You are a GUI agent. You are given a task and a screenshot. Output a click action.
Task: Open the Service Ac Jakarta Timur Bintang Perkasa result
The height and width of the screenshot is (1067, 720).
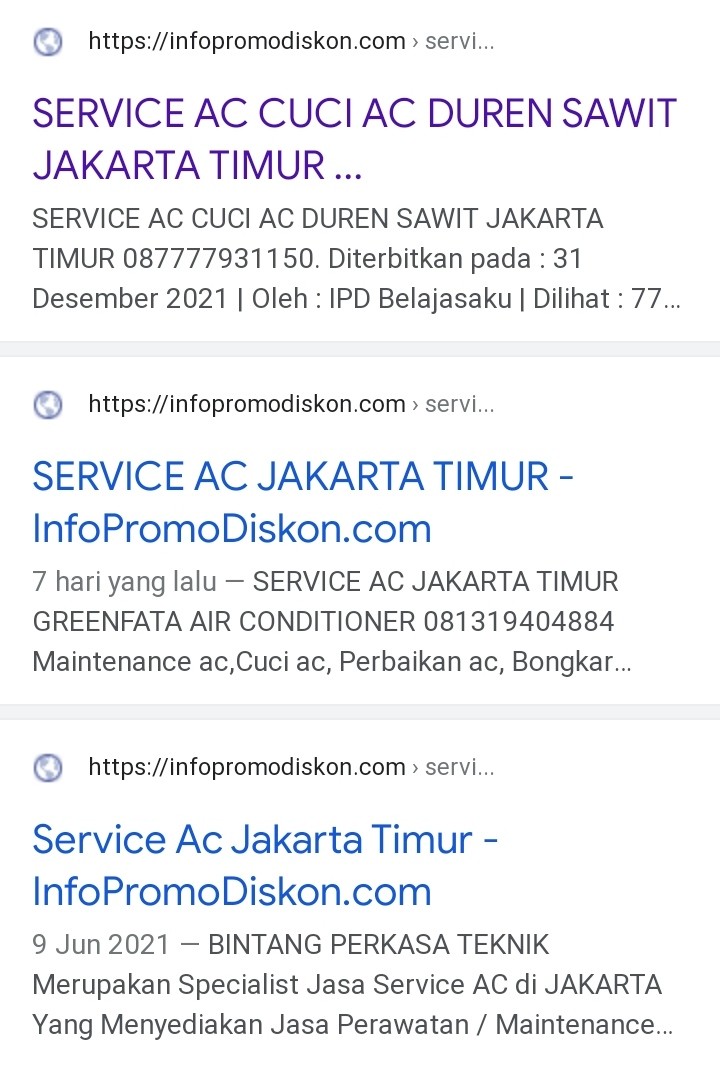pyautogui.click(x=265, y=864)
